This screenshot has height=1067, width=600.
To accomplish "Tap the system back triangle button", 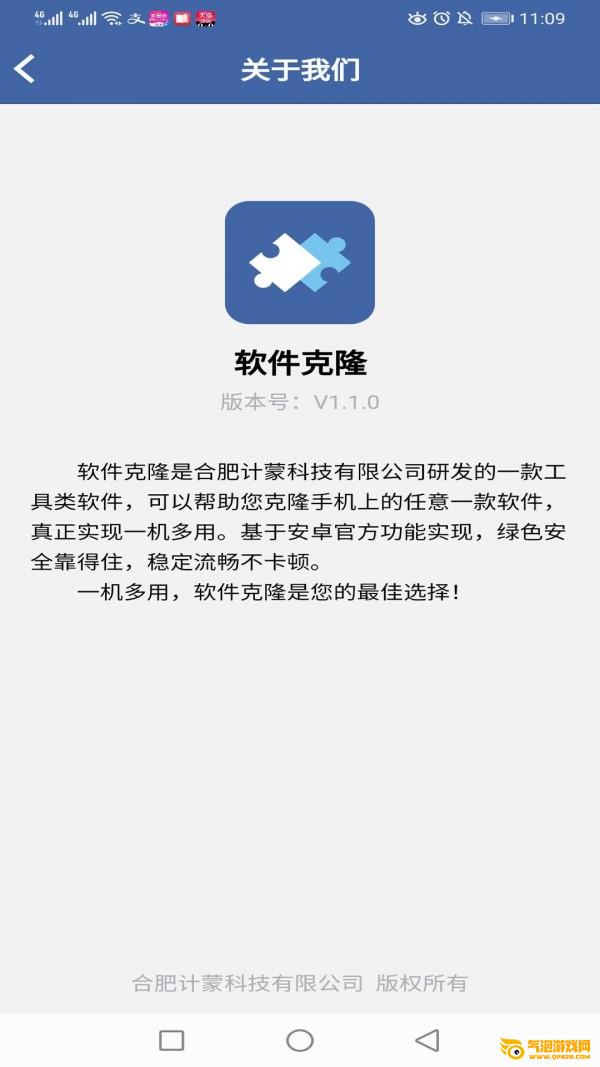I will [427, 1040].
